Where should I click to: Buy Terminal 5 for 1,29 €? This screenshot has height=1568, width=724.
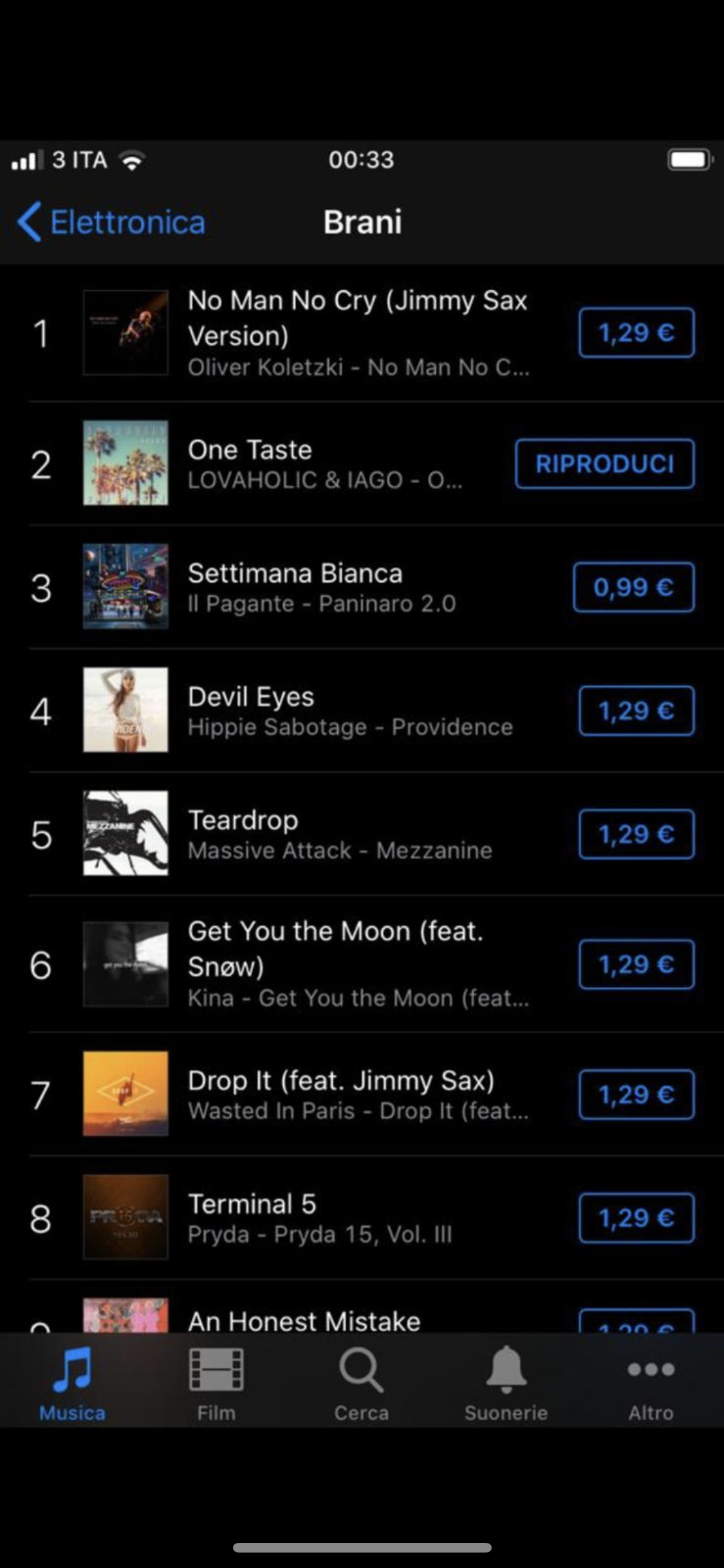[636, 1218]
